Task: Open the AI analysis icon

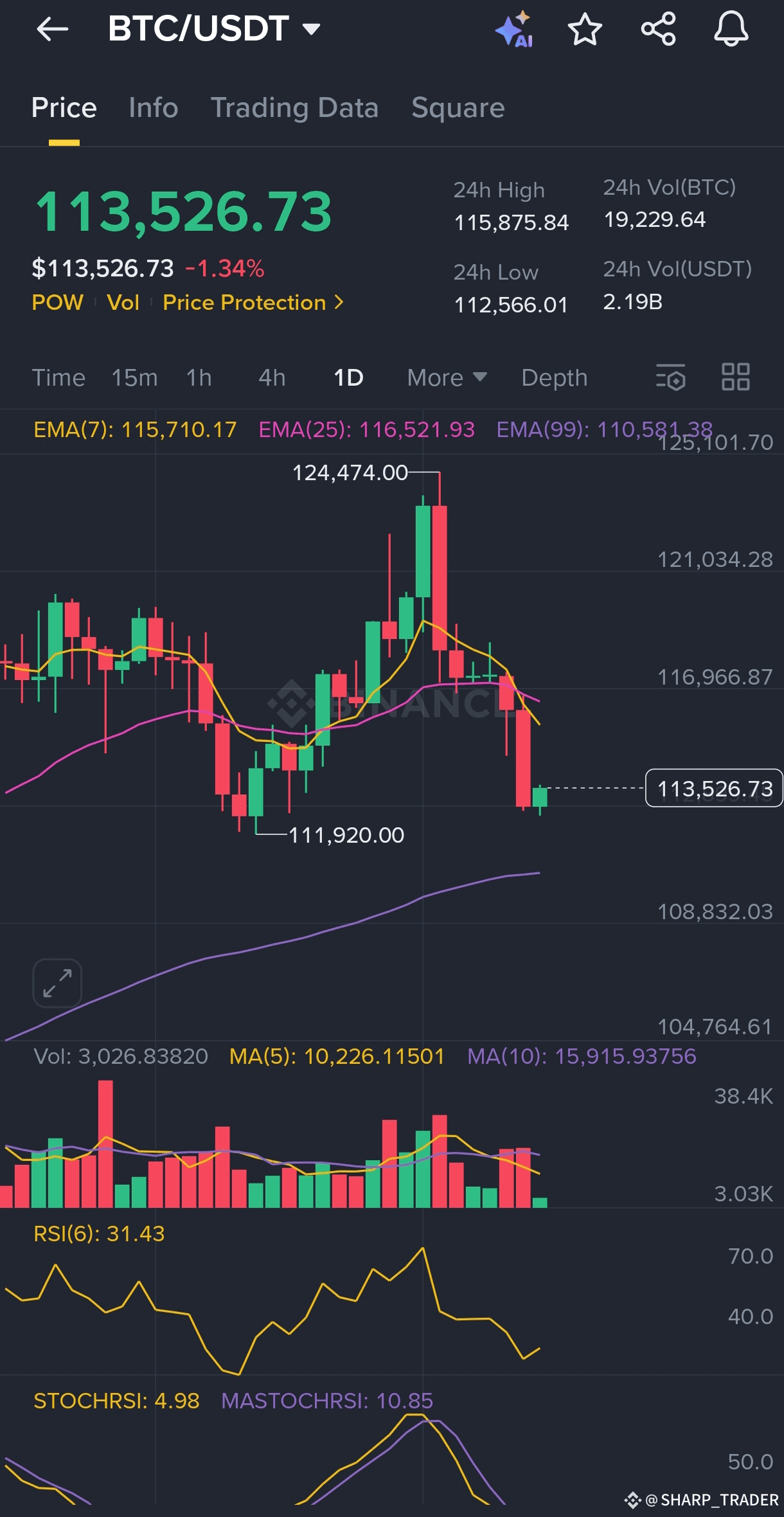Action: 515,30
